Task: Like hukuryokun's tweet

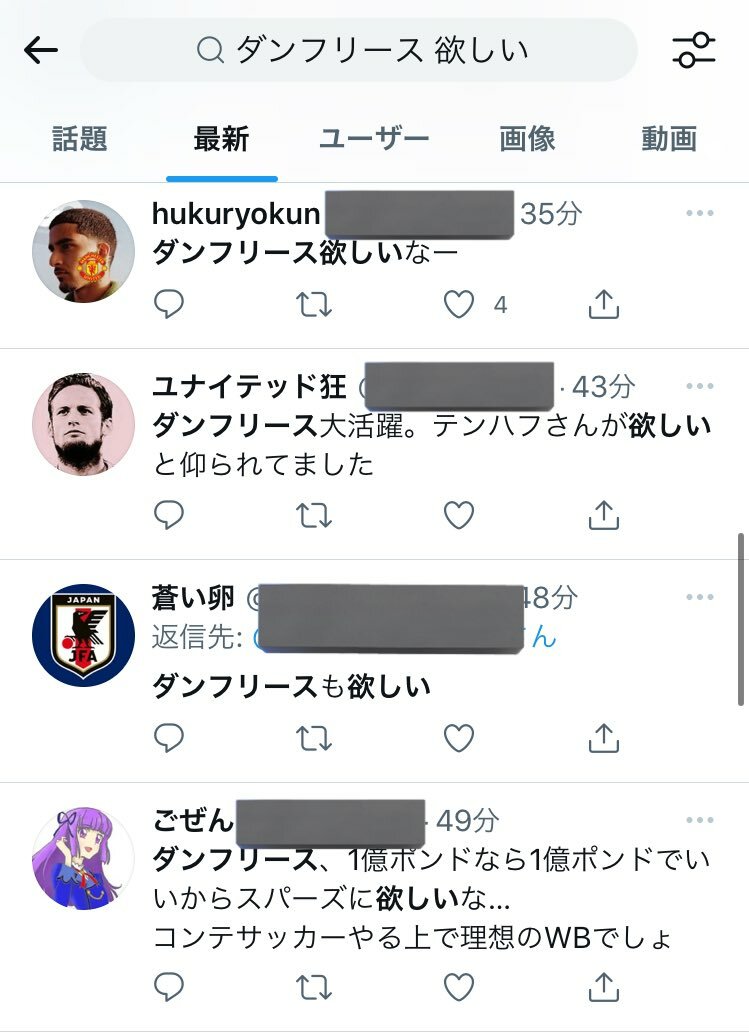Action: [459, 305]
